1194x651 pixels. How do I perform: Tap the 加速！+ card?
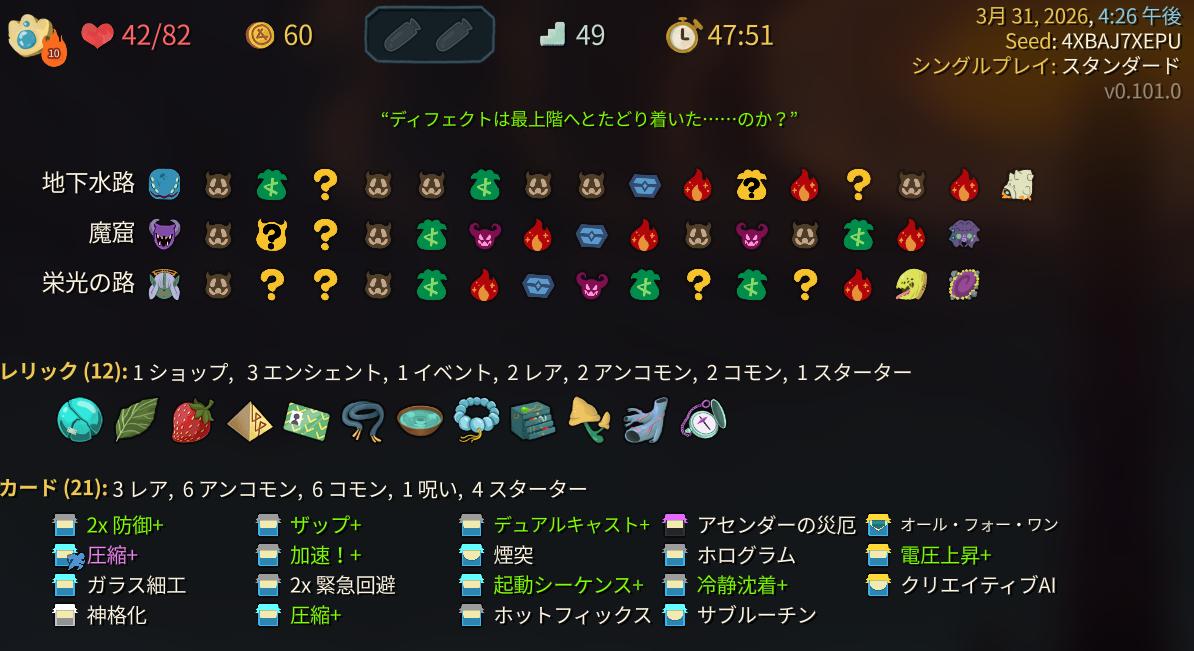tap(325, 554)
